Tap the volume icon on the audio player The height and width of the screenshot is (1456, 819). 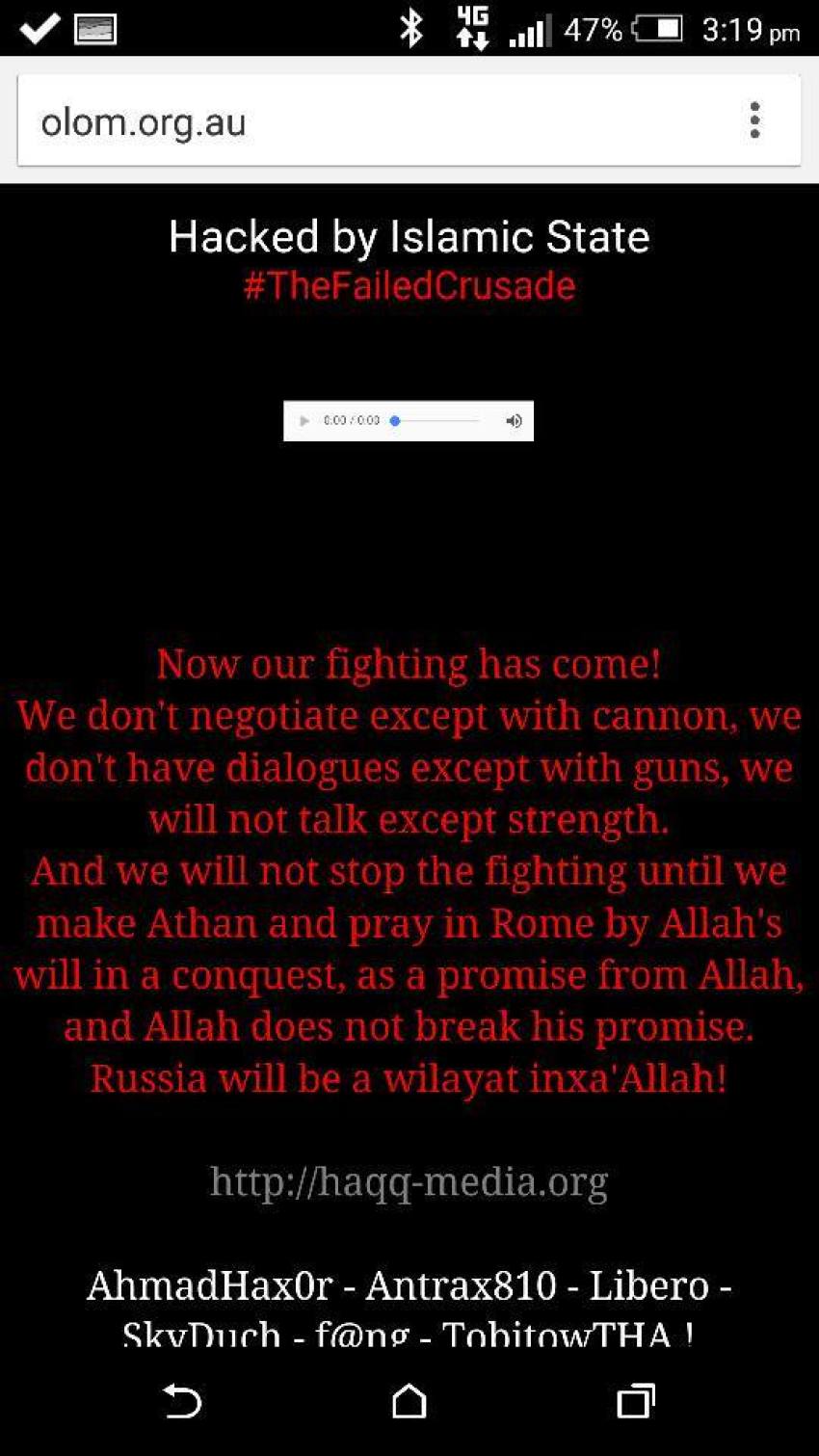click(514, 420)
